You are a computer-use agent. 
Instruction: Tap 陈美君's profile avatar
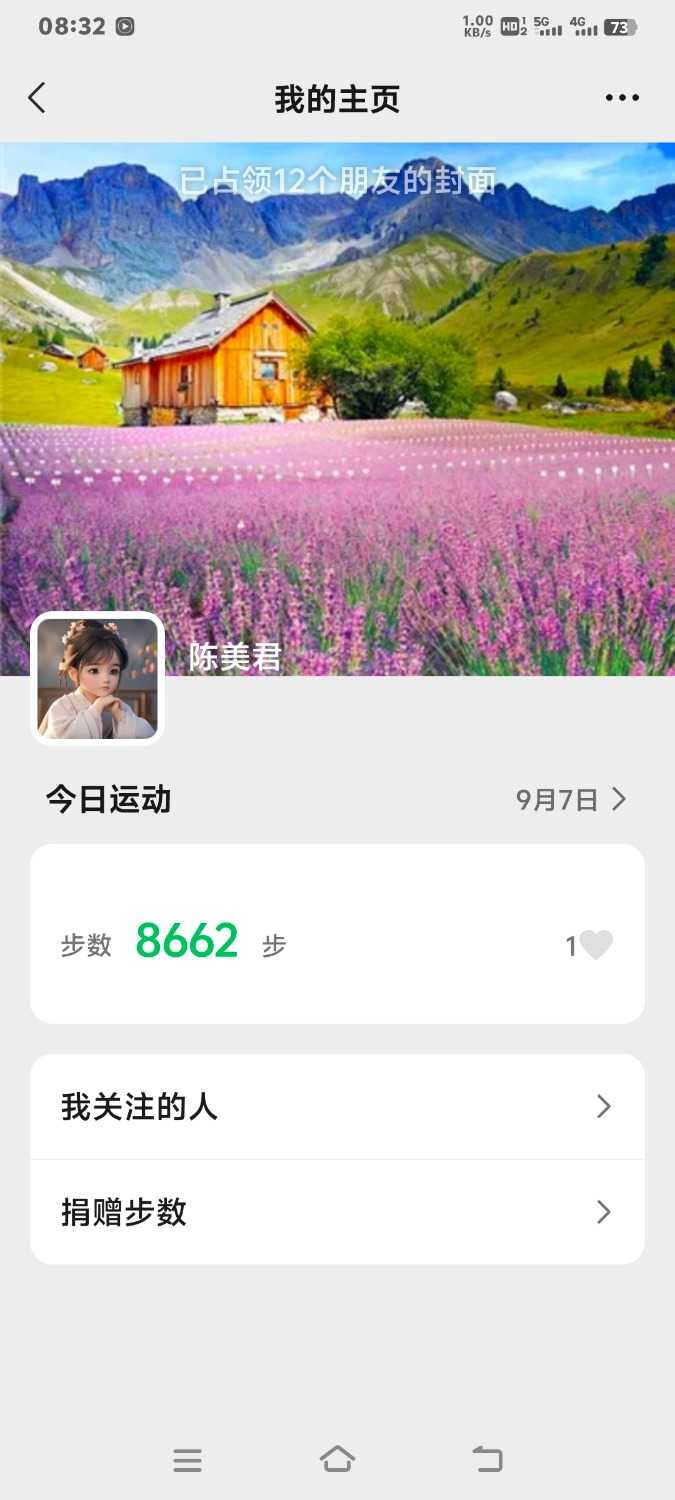[97, 678]
